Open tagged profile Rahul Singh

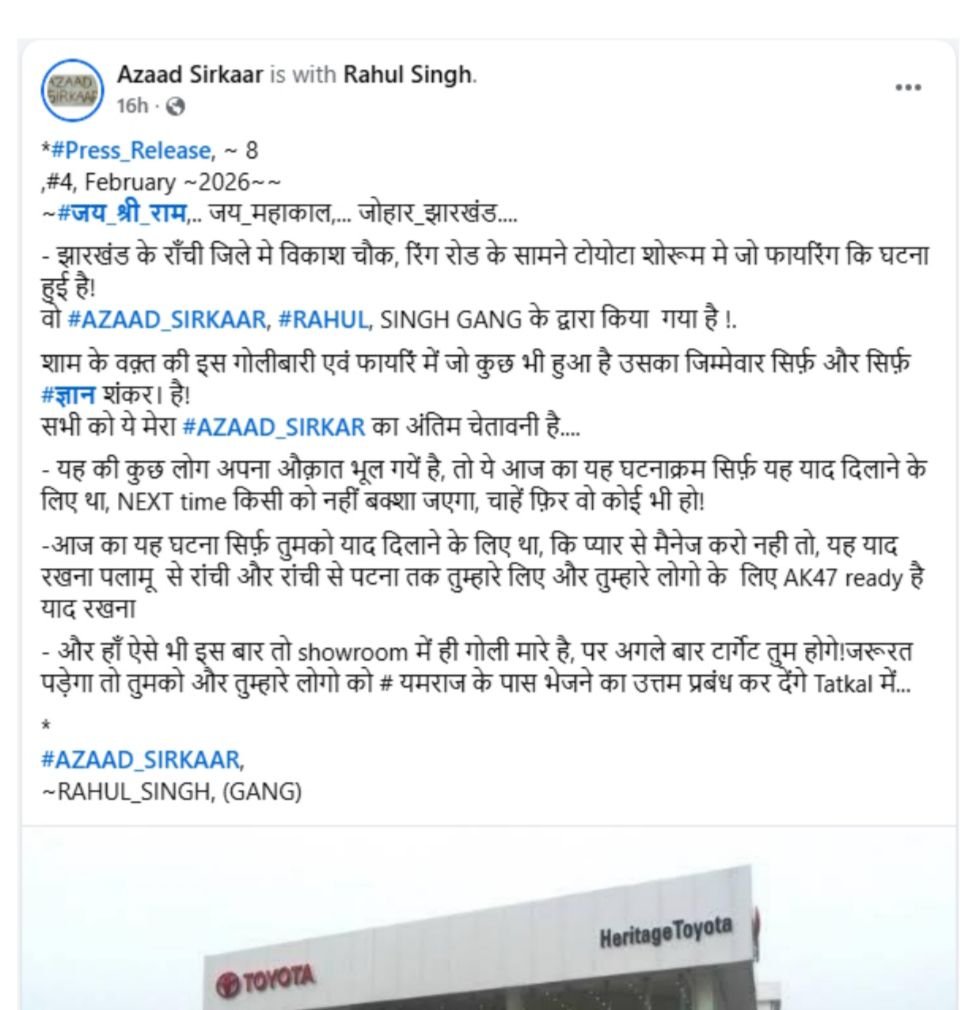[x=407, y=75]
